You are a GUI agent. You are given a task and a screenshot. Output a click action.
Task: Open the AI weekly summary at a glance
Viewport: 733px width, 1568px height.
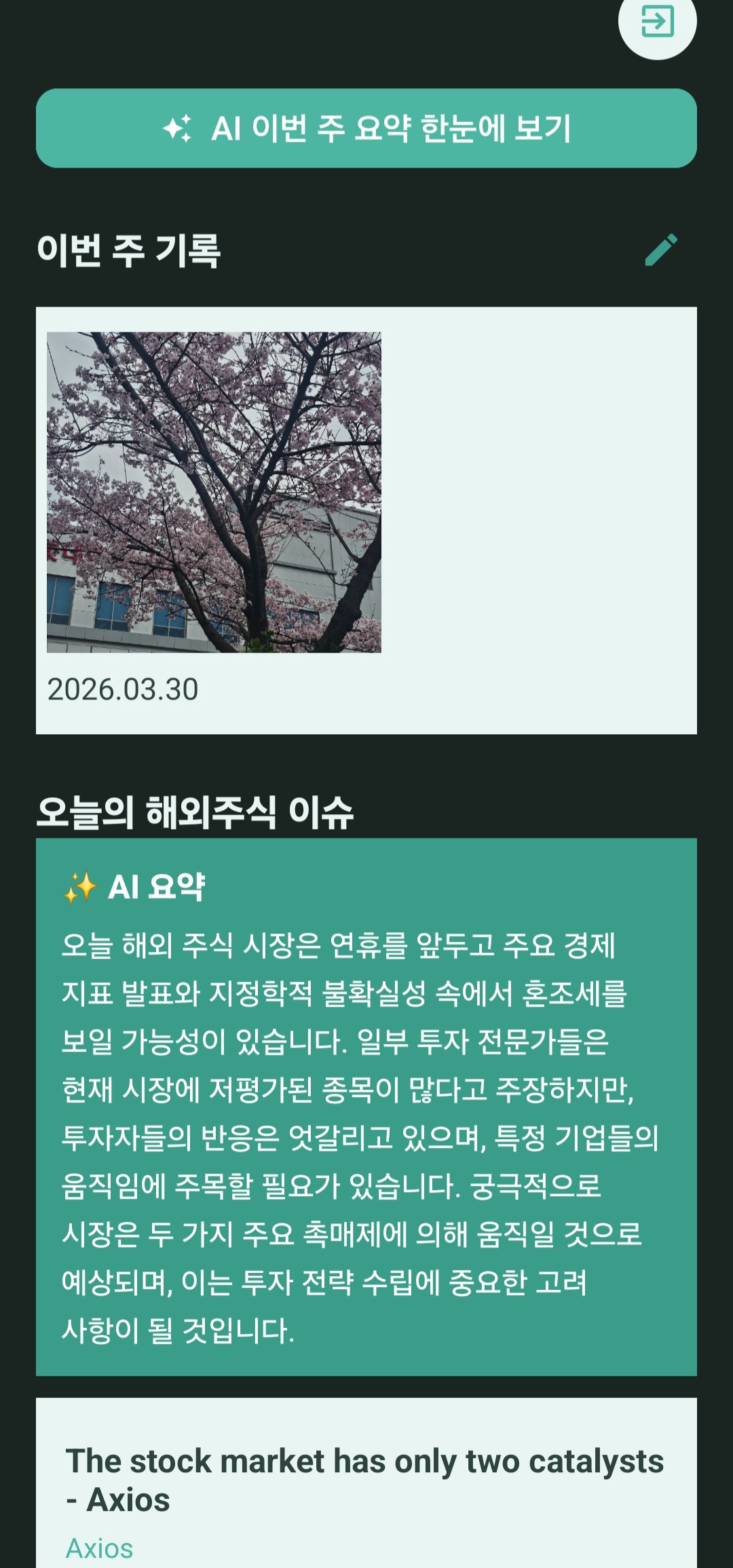[x=366, y=128]
